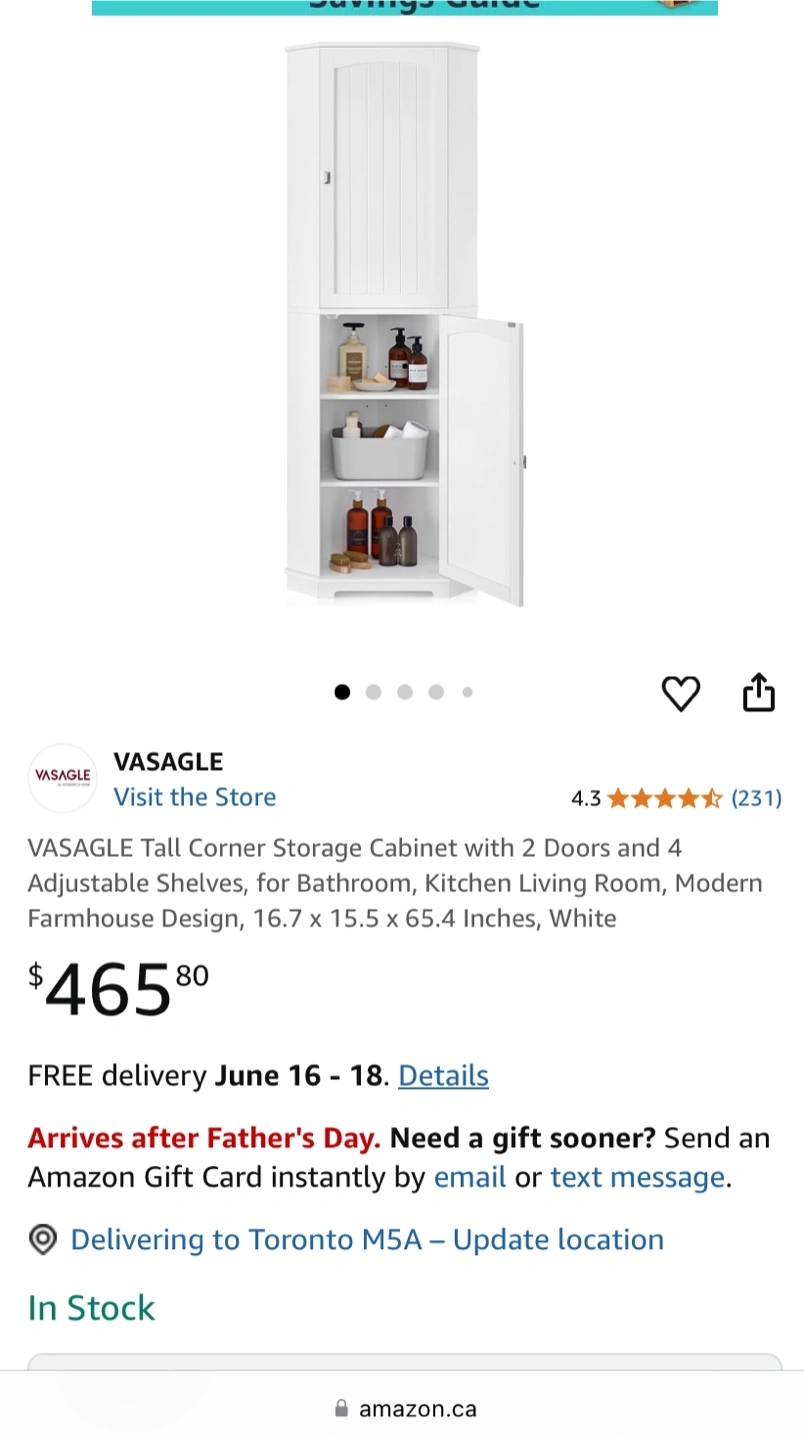Update delivery location Toronto M5A
This screenshot has width=804, height=1440.
[367, 1240]
